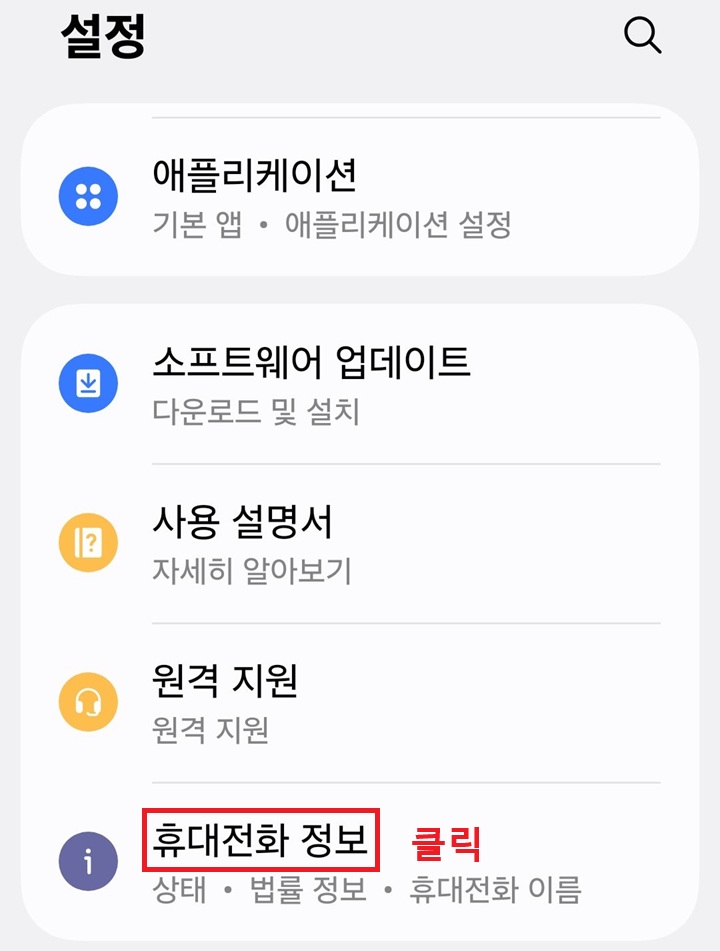720x951 pixels.
Task: Tap the orange User Manual book icon
Action: pos(87,542)
